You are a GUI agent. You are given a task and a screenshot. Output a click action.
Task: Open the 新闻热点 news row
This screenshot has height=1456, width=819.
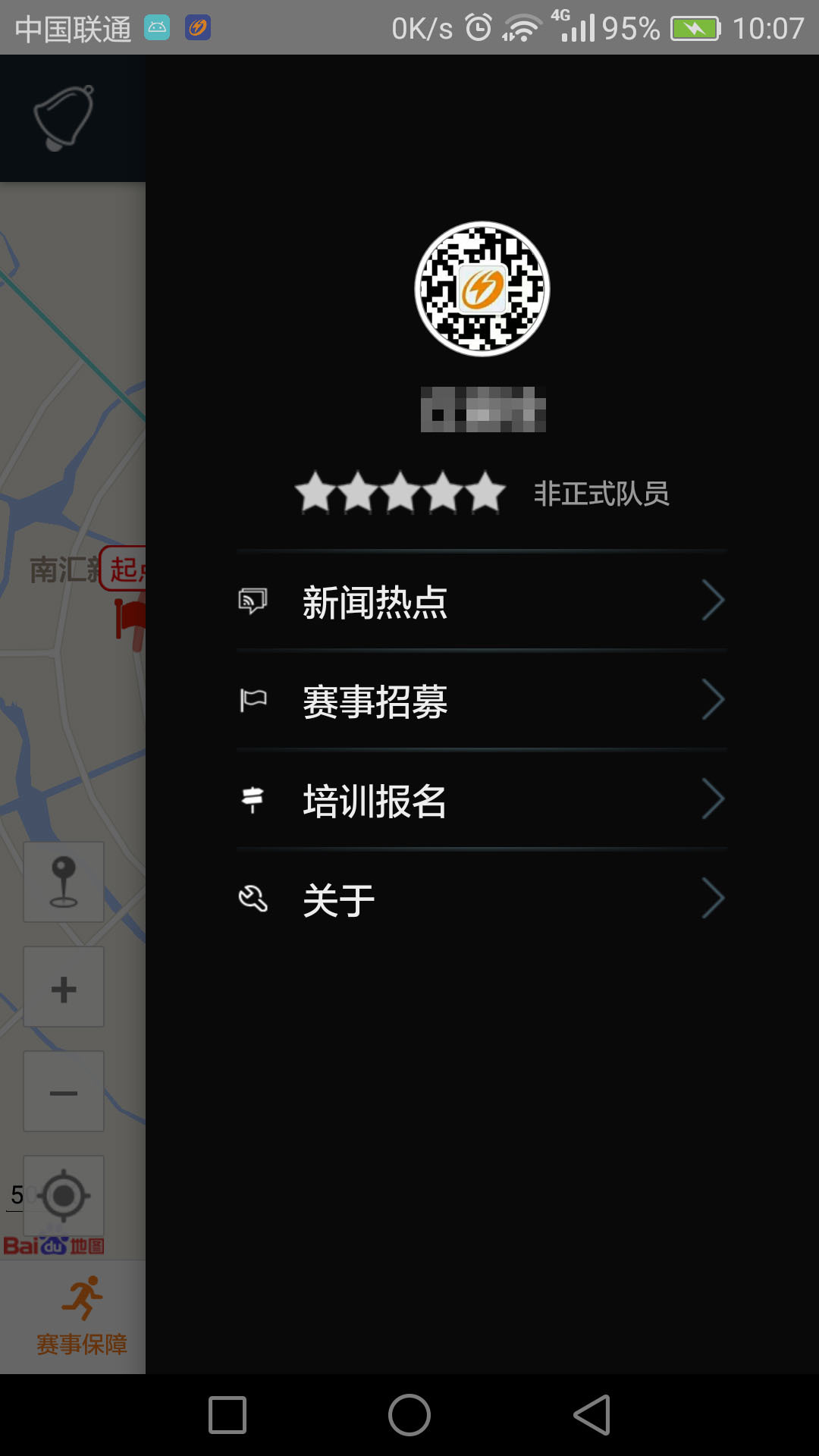(x=482, y=601)
